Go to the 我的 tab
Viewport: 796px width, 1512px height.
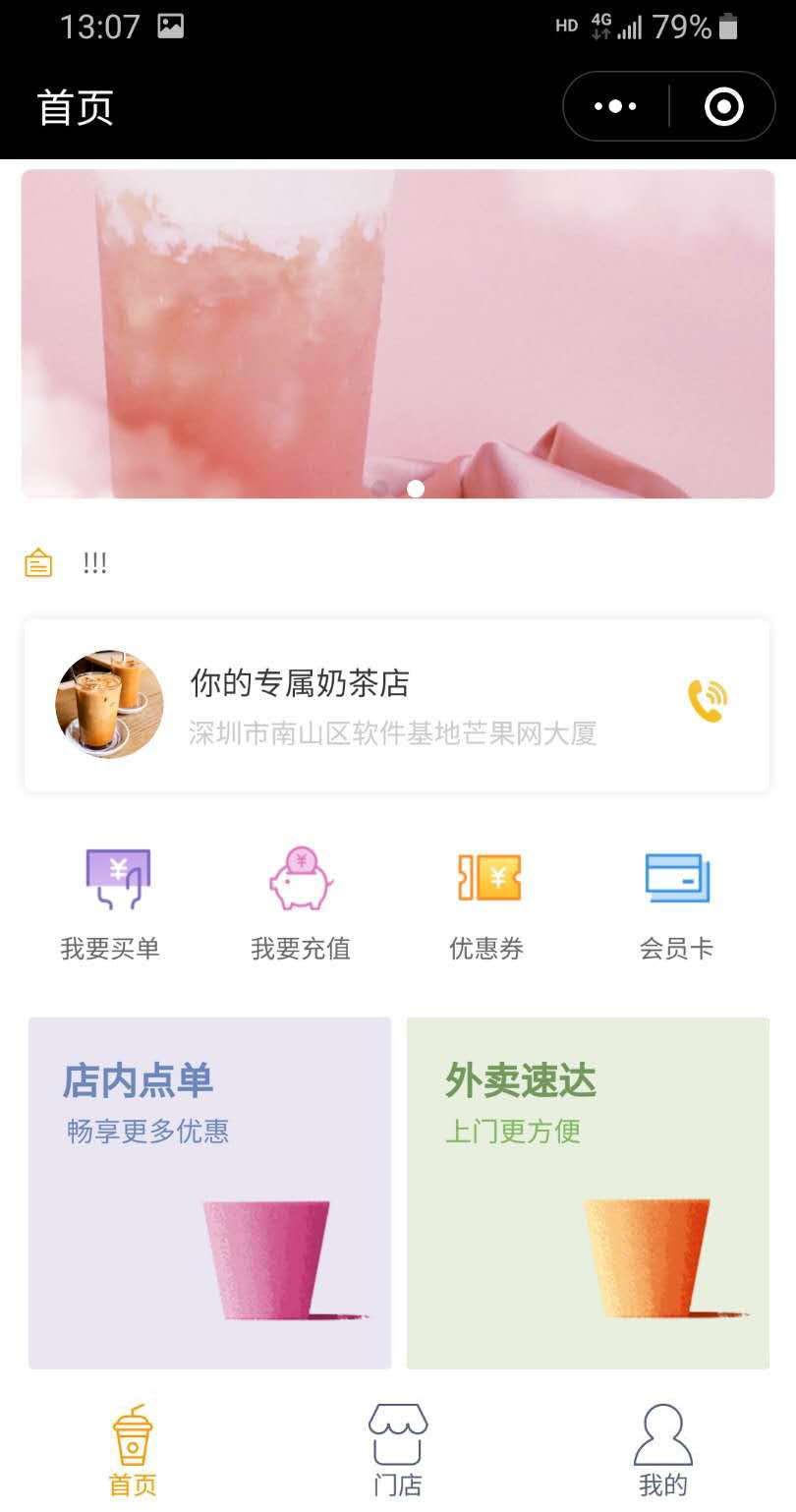click(x=662, y=1450)
